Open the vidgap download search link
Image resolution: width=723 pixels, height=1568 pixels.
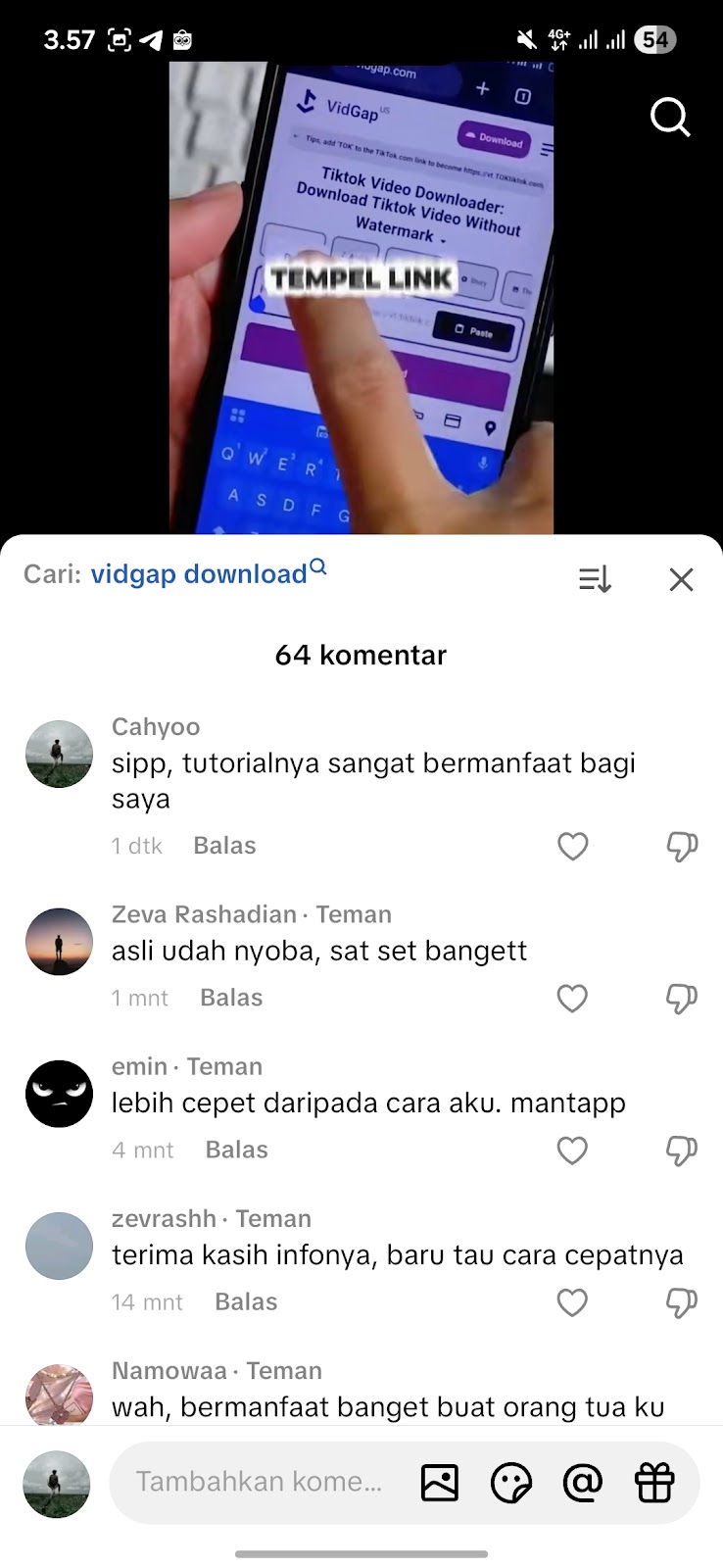click(x=208, y=573)
